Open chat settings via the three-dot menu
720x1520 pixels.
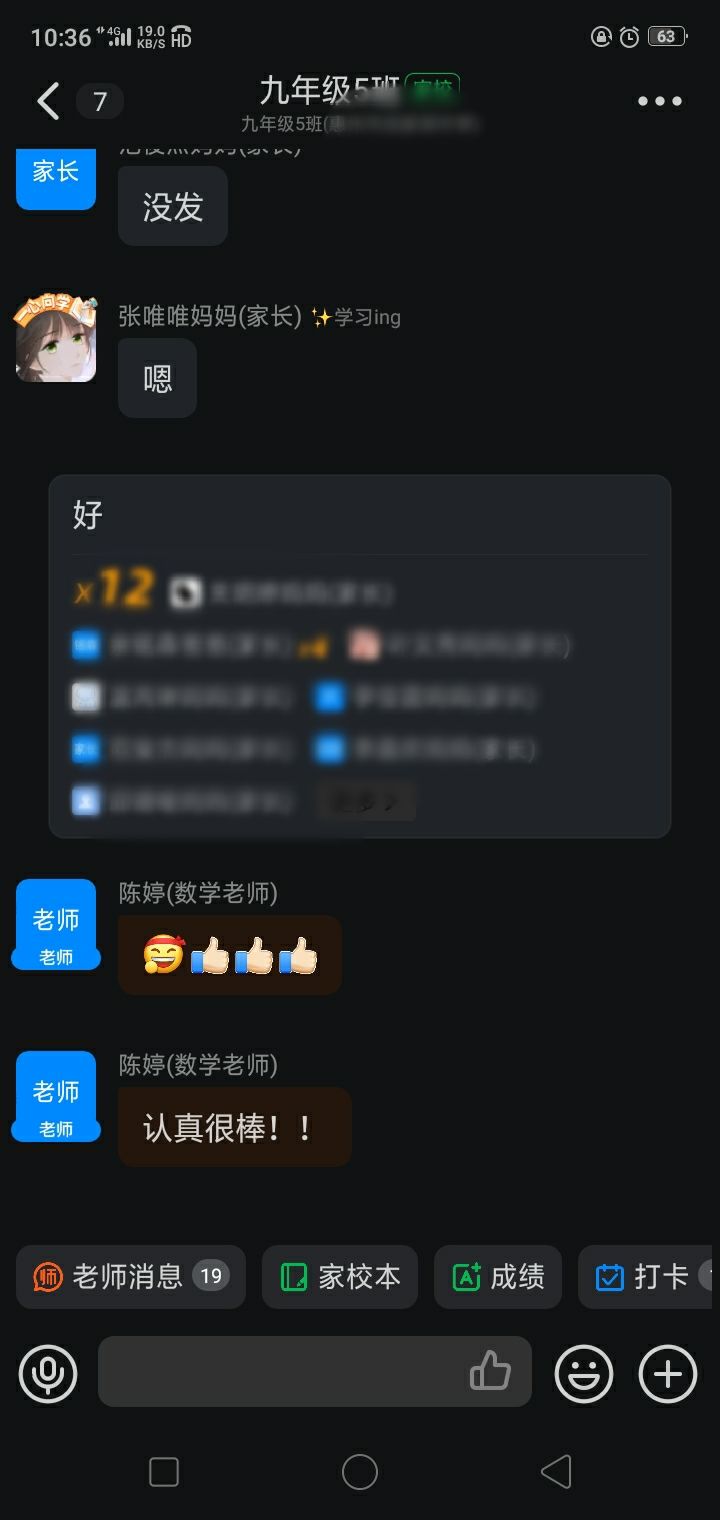(659, 101)
